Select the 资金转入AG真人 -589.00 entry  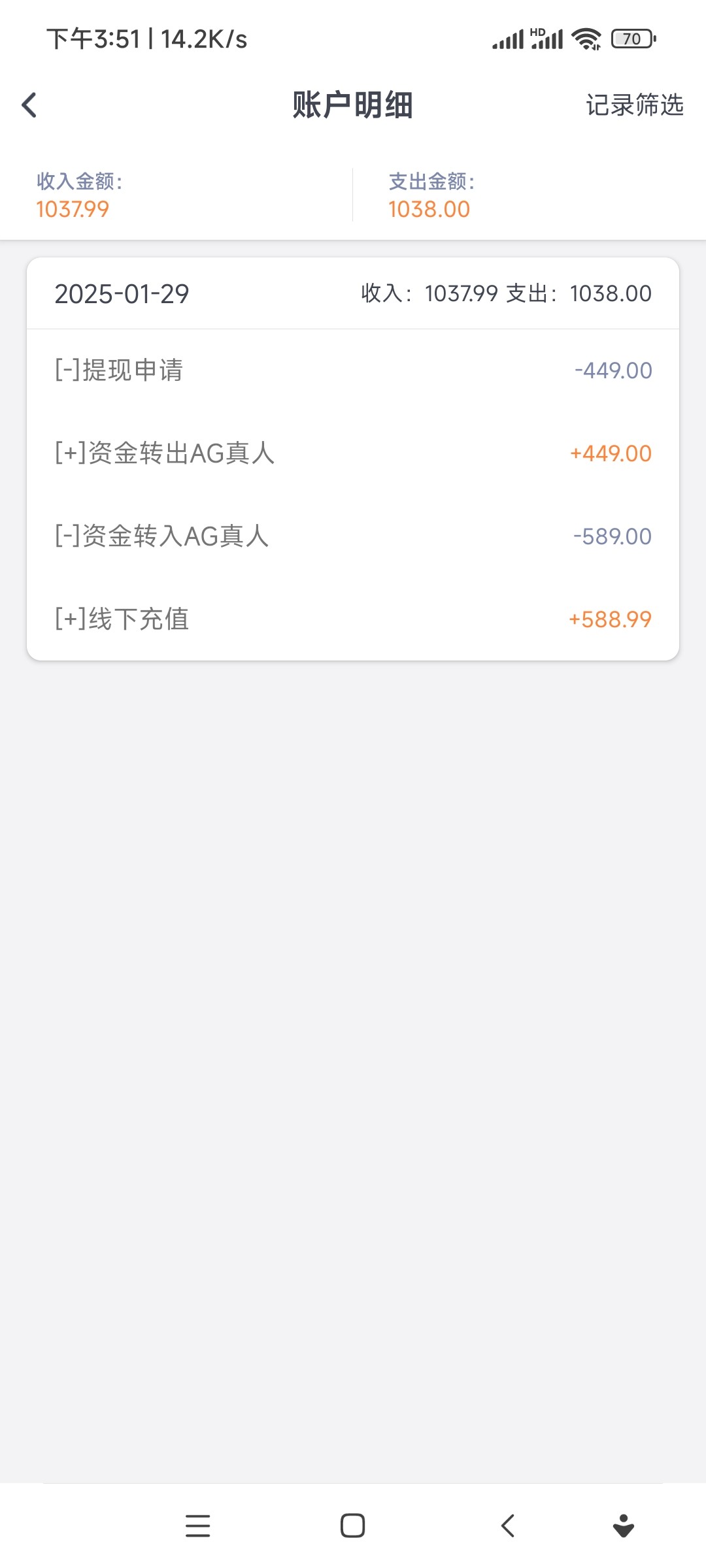[x=353, y=536]
